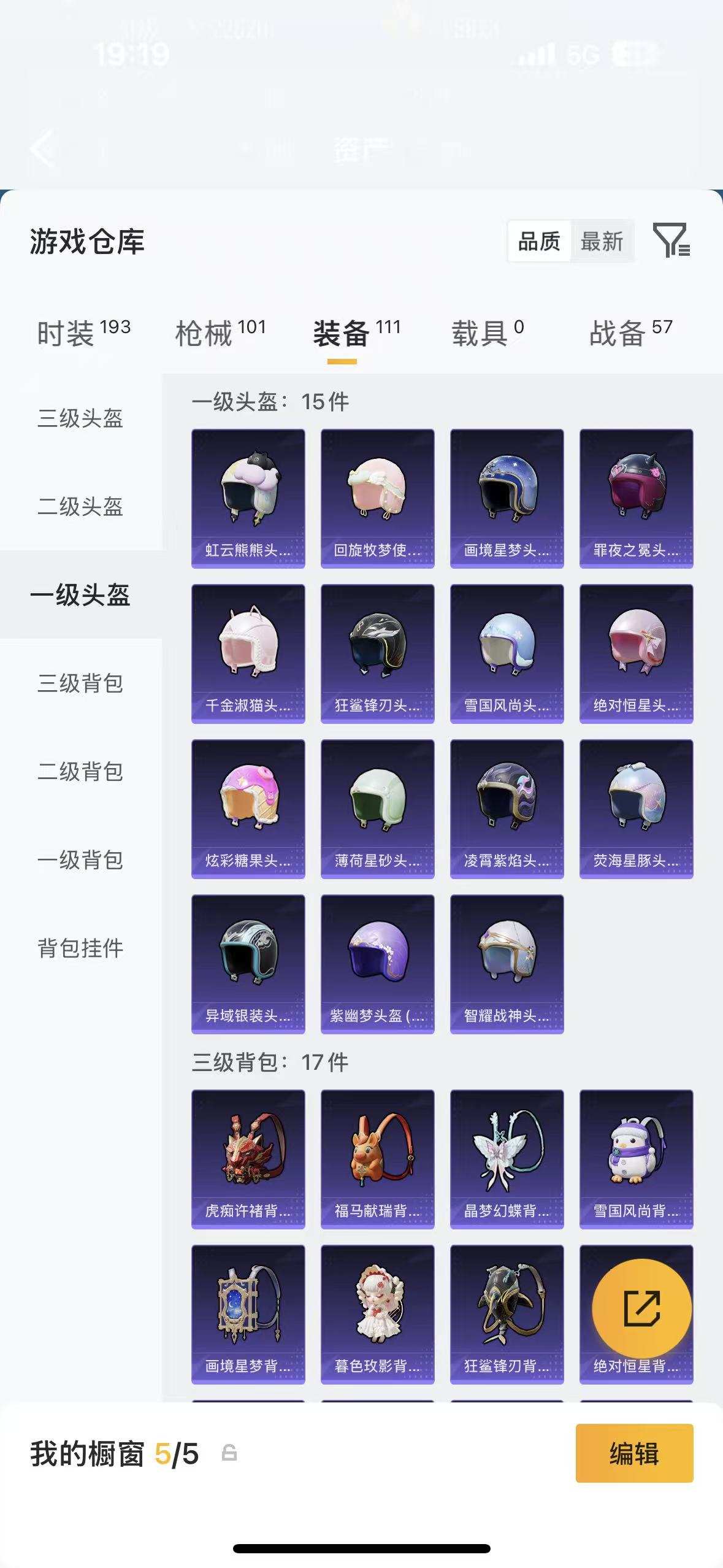
Task: Check the 炫彩糖果 helmet
Action: pyautogui.click(x=248, y=809)
